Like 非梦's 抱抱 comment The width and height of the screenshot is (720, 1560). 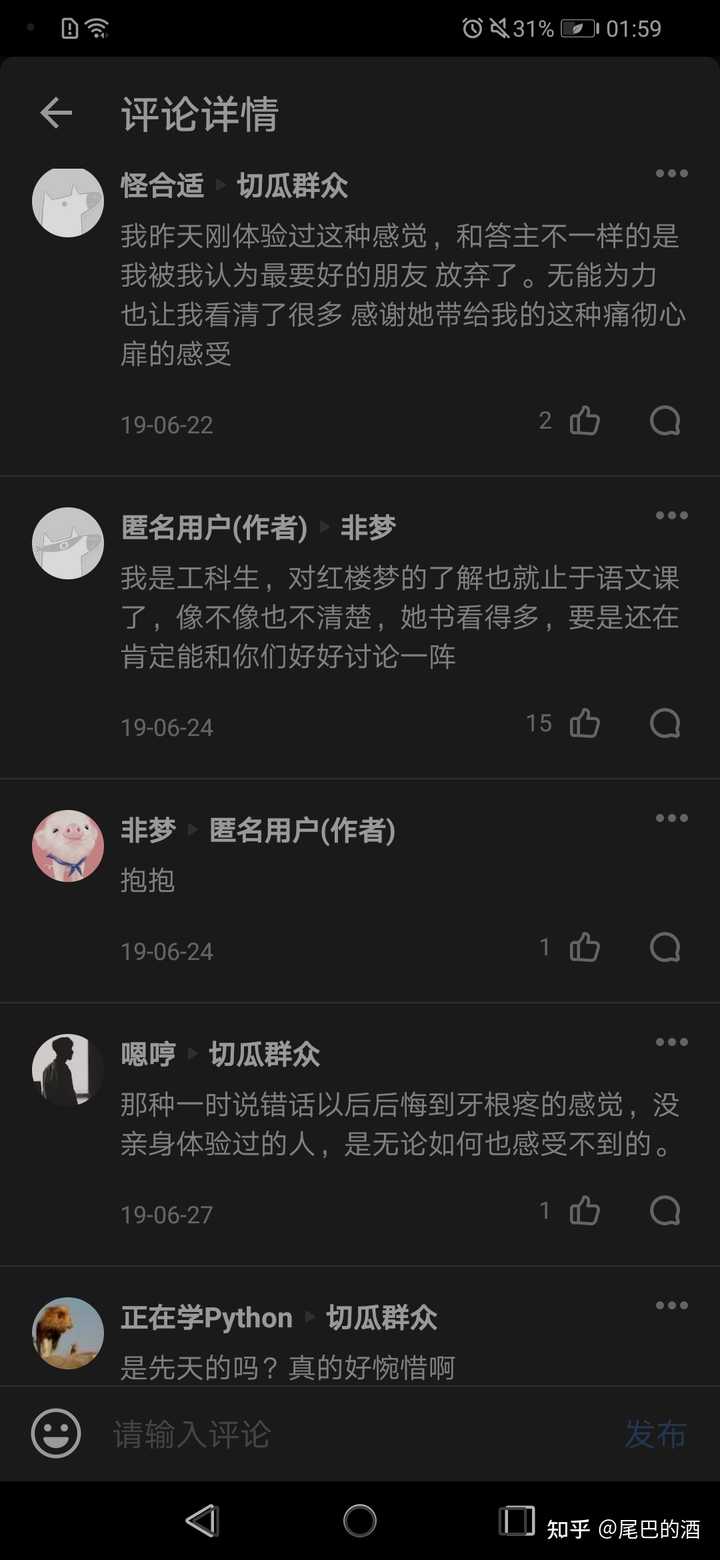[585, 948]
